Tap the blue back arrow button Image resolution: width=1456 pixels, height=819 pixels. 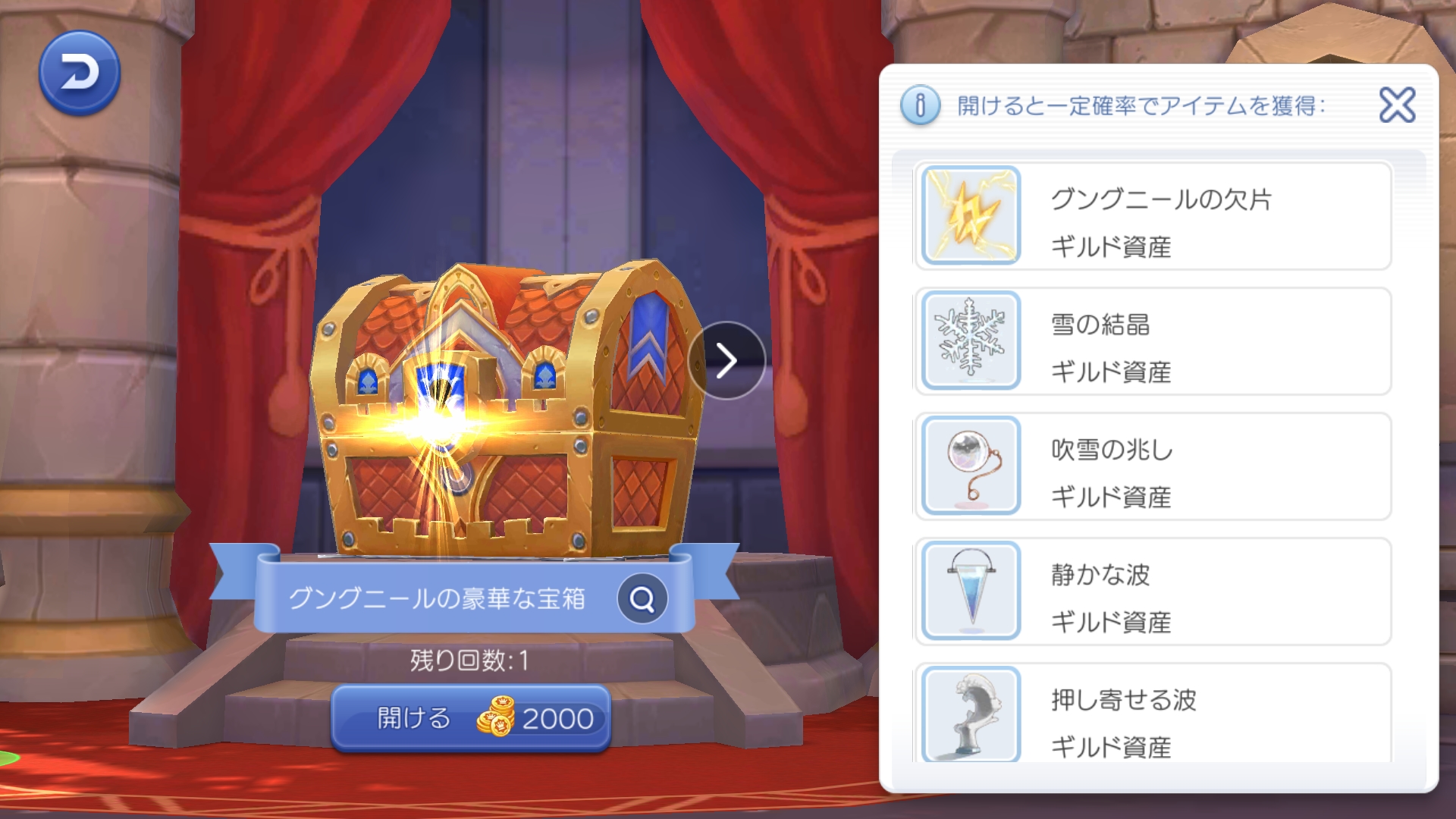79,74
